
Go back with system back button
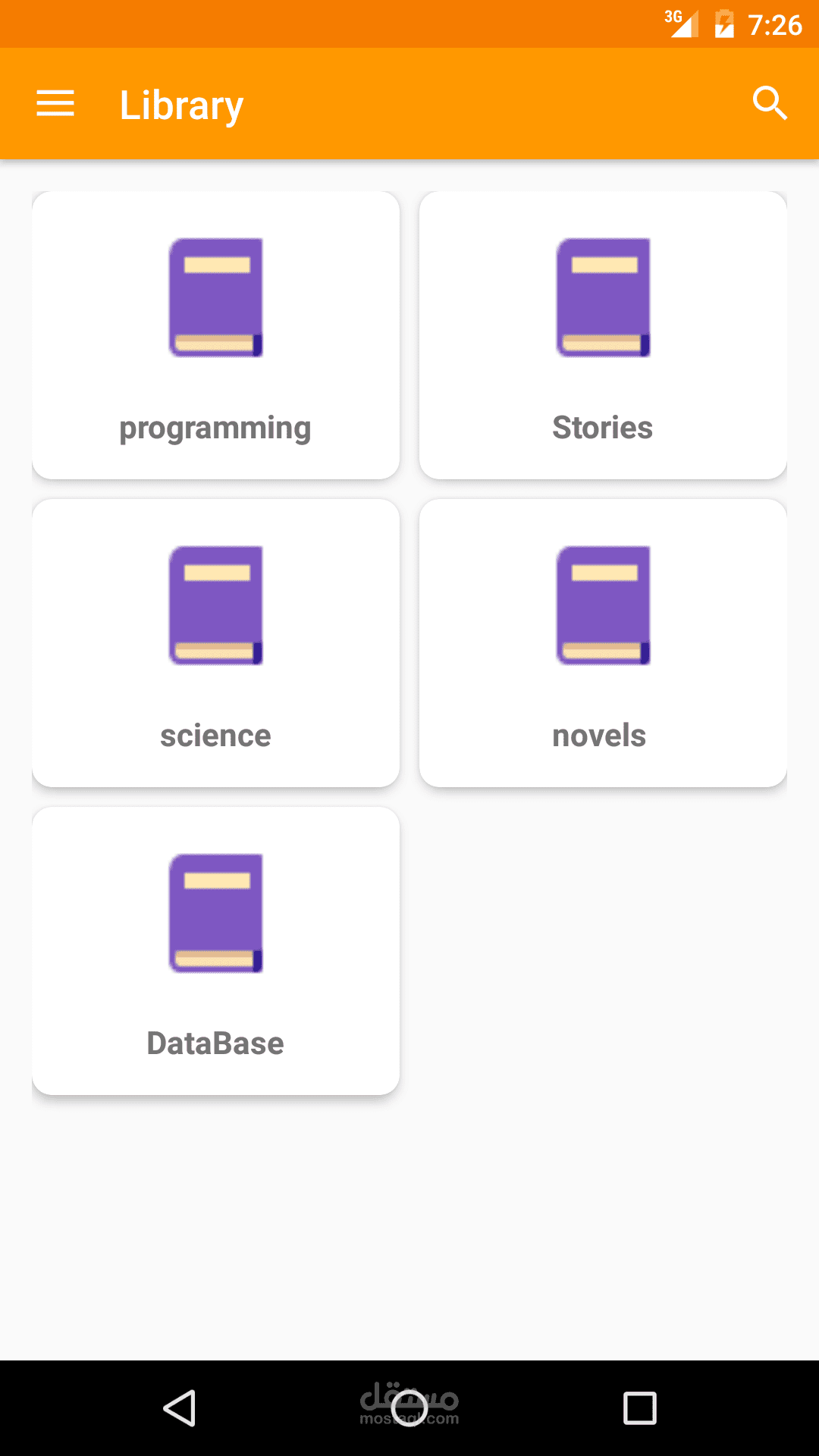(x=180, y=1408)
